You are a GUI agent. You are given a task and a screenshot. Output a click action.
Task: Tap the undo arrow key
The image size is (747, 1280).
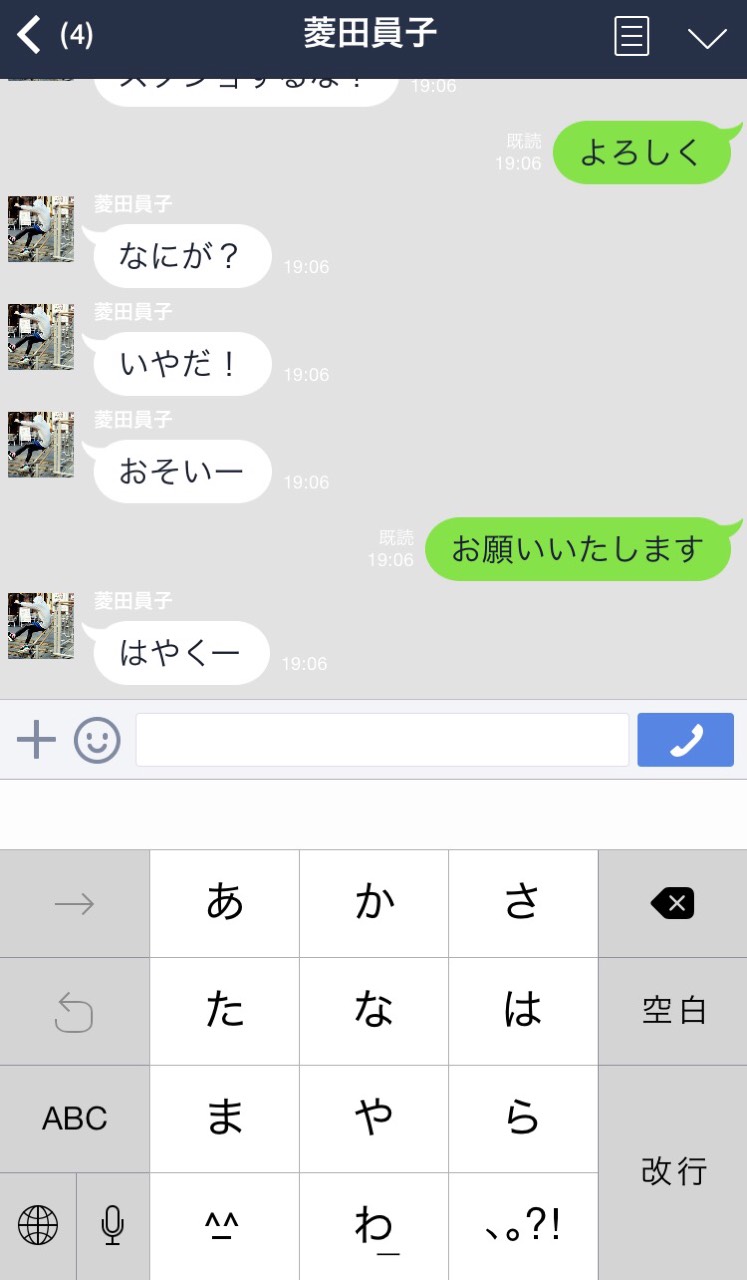[74, 1011]
